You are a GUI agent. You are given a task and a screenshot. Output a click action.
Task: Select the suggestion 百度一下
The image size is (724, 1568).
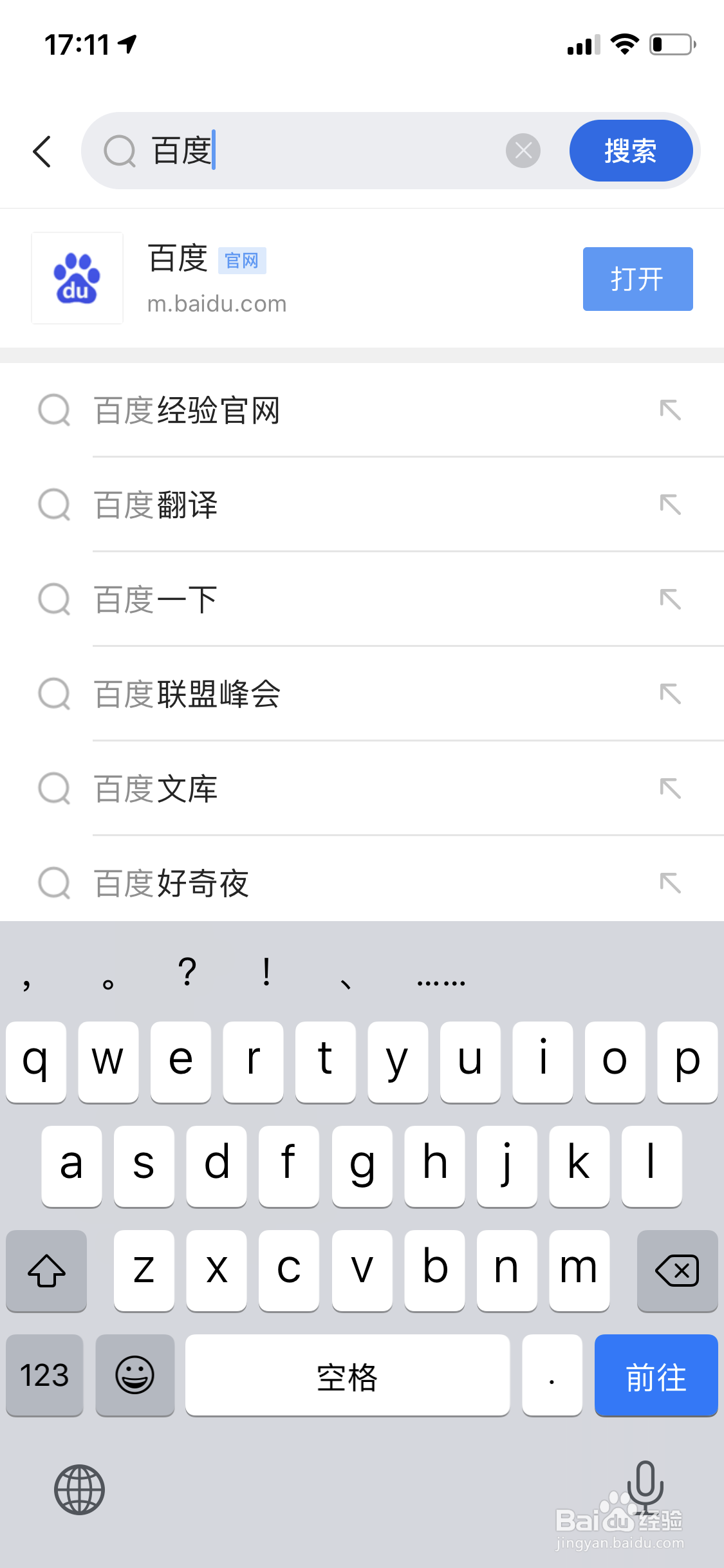tap(153, 600)
